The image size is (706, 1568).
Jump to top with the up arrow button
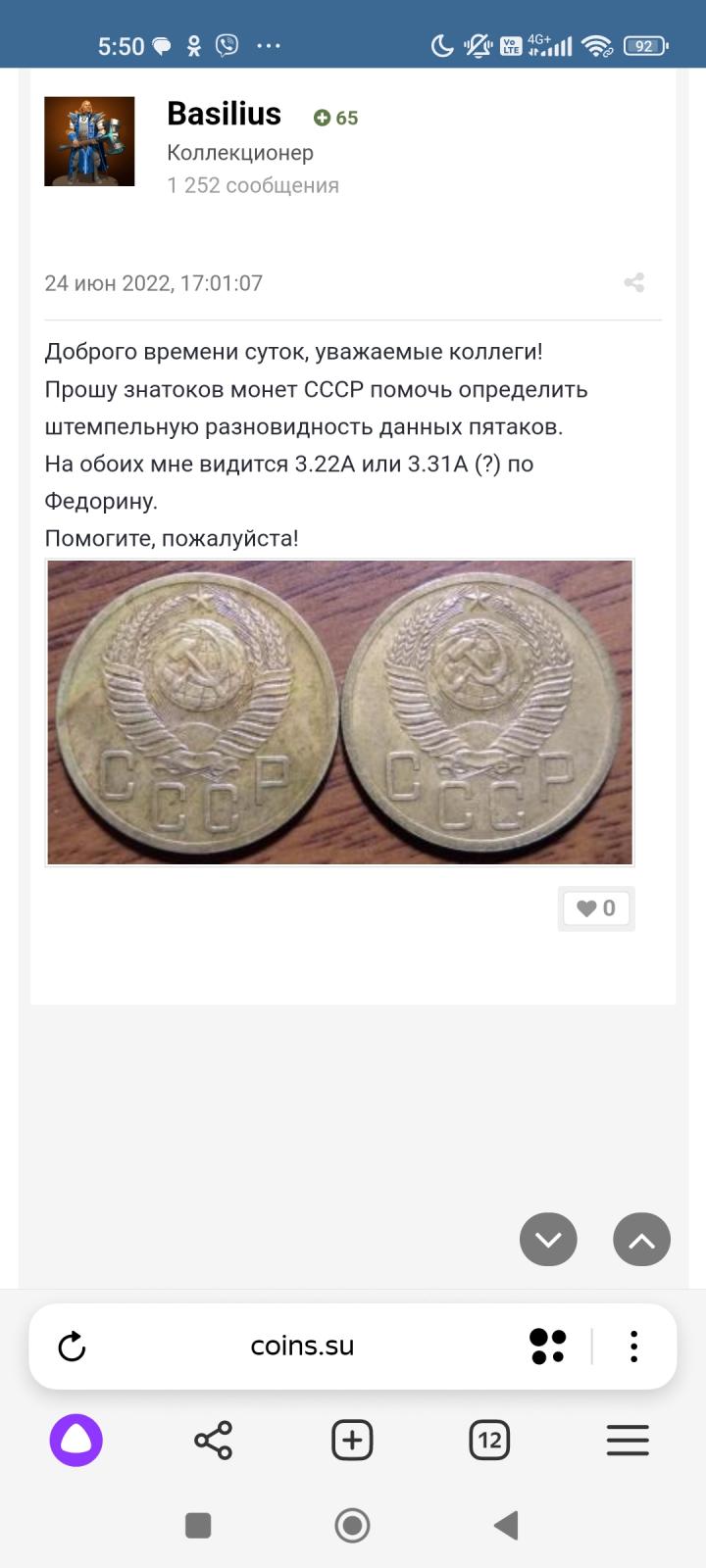click(x=641, y=1240)
